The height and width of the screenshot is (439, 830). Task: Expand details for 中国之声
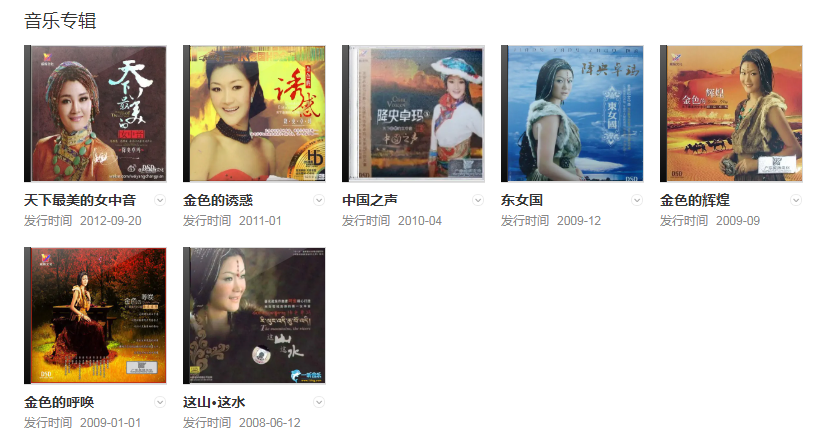pyautogui.click(x=478, y=200)
